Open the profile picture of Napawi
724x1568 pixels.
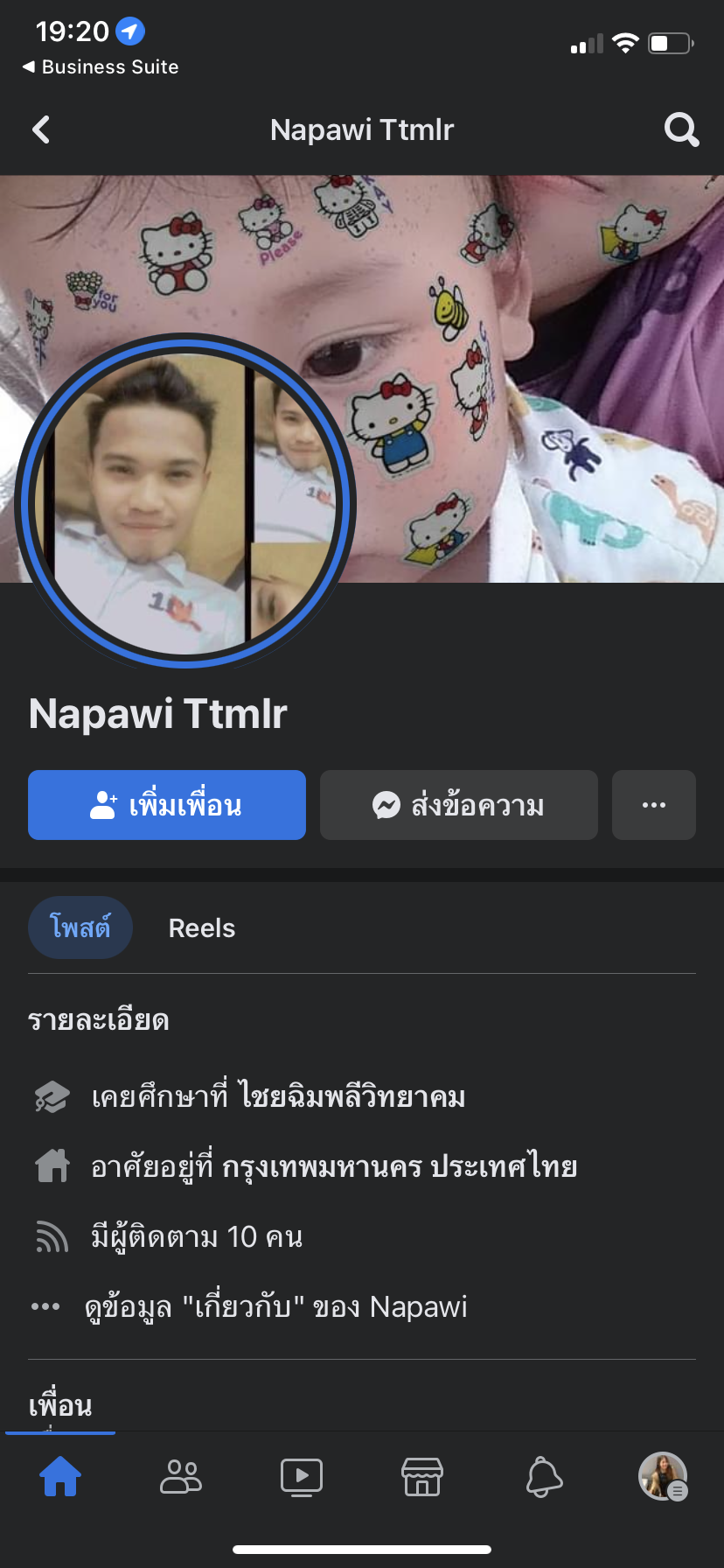click(x=184, y=503)
